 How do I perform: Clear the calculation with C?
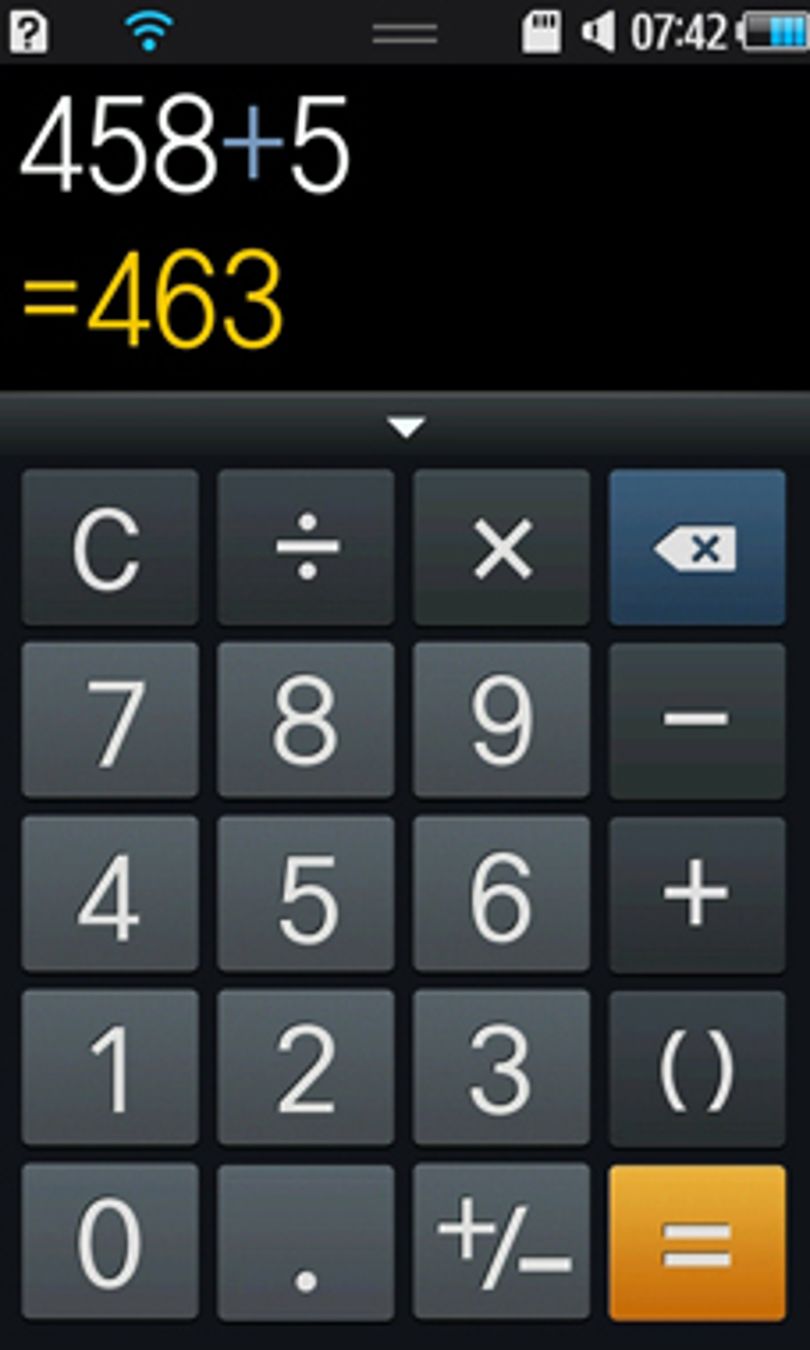point(110,547)
